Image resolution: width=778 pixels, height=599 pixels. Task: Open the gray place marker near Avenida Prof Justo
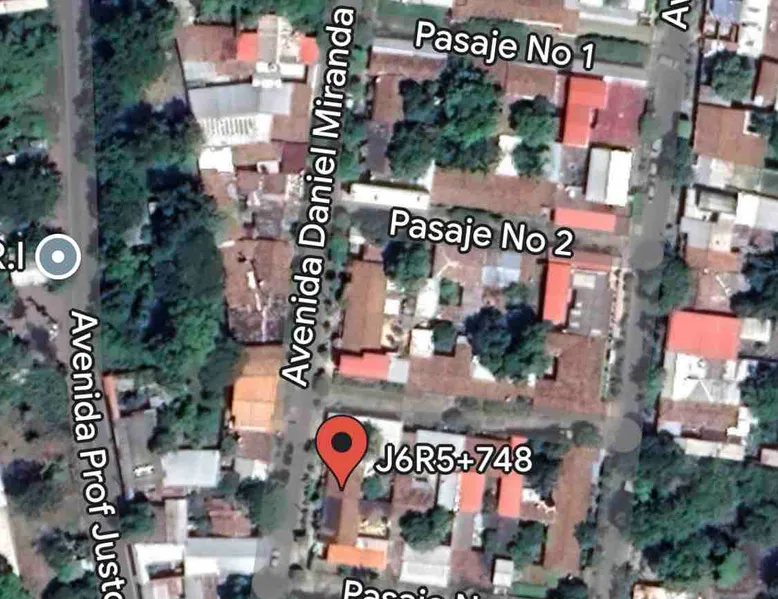pos(58,258)
